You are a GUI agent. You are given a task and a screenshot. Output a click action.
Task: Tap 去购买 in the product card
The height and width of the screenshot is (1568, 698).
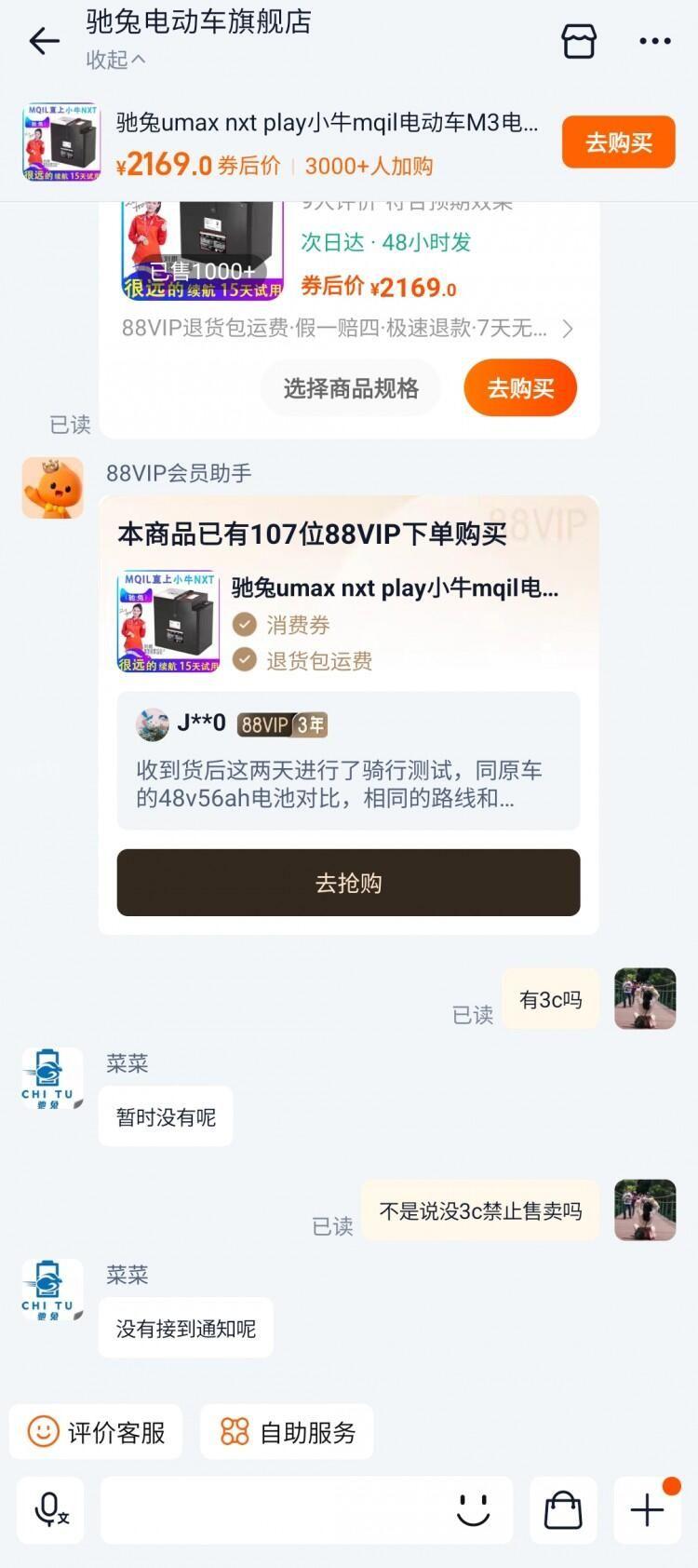click(x=520, y=388)
